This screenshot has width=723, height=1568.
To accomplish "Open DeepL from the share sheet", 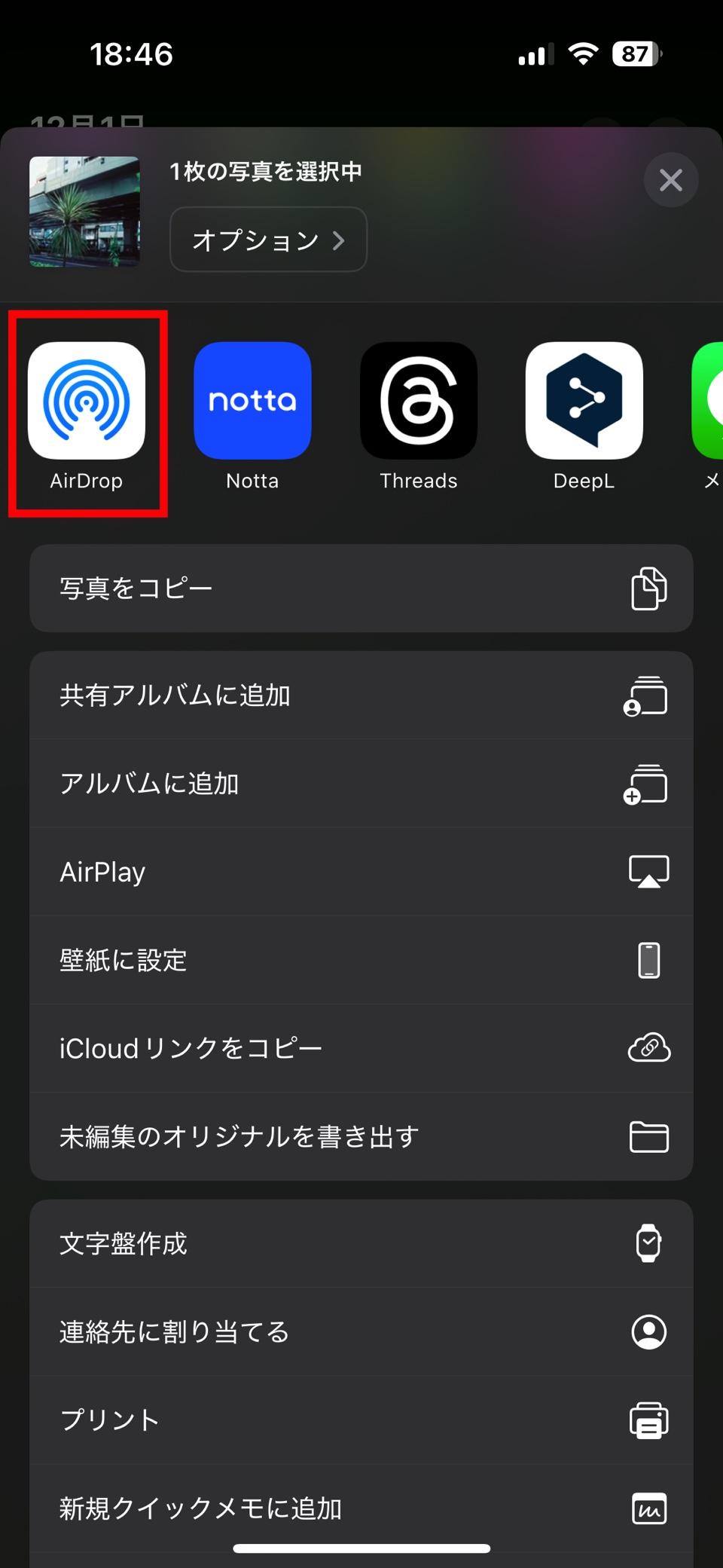I will coord(584,400).
